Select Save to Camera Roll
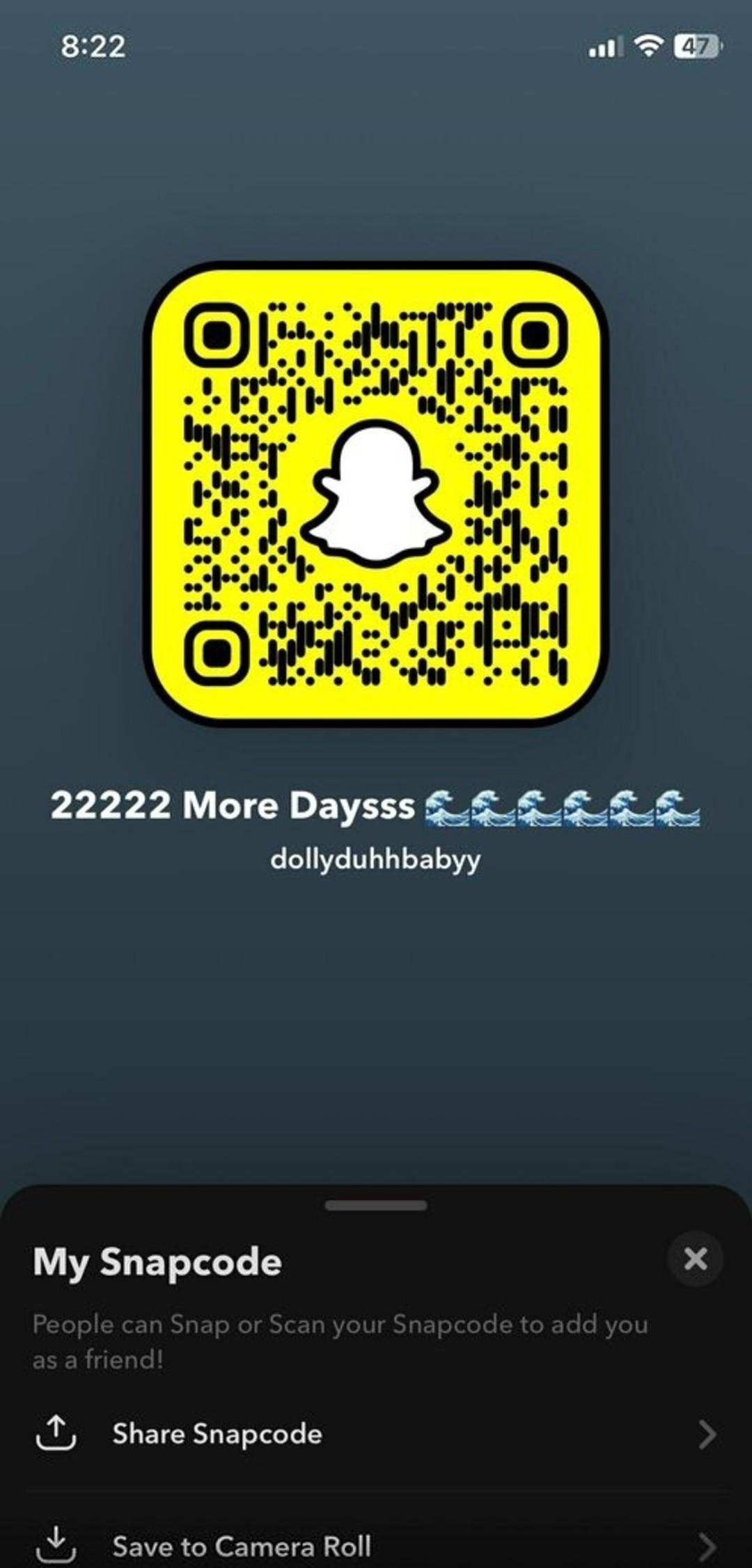This screenshot has width=752, height=1568. click(x=376, y=1545)
